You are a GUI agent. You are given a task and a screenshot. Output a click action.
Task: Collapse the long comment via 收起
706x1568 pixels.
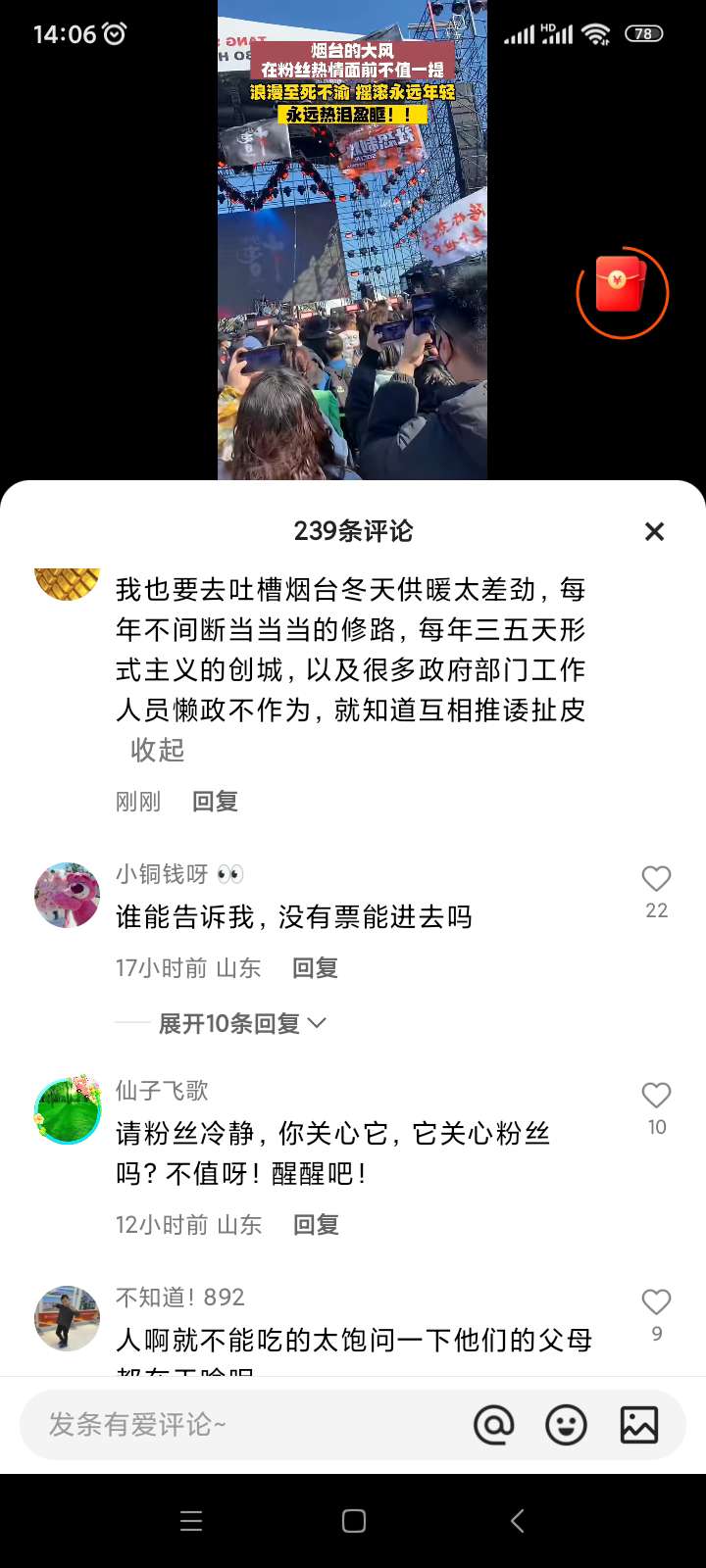pyautogui.click(x=157, y=751)
